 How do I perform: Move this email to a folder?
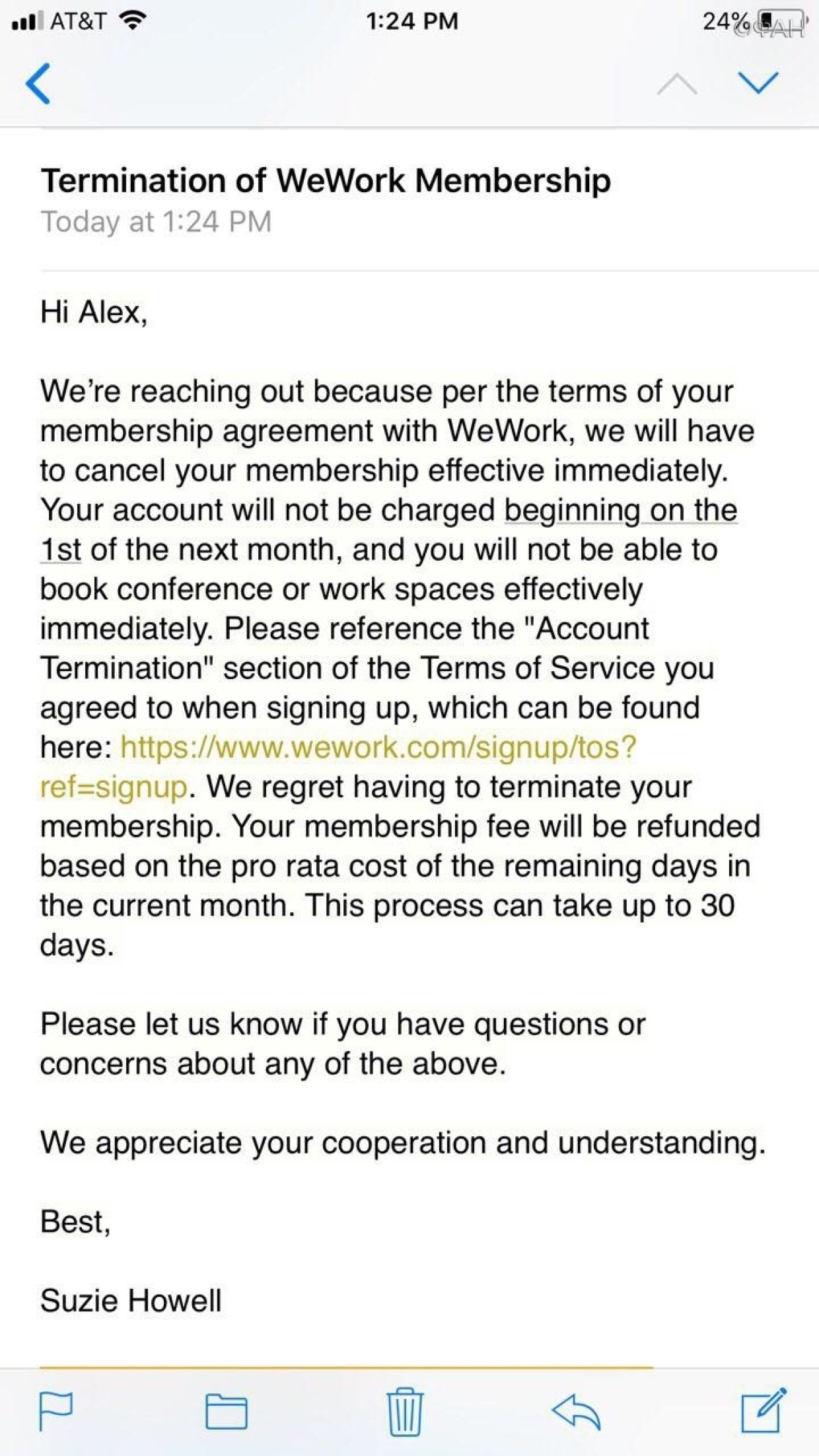(227, 1411)
